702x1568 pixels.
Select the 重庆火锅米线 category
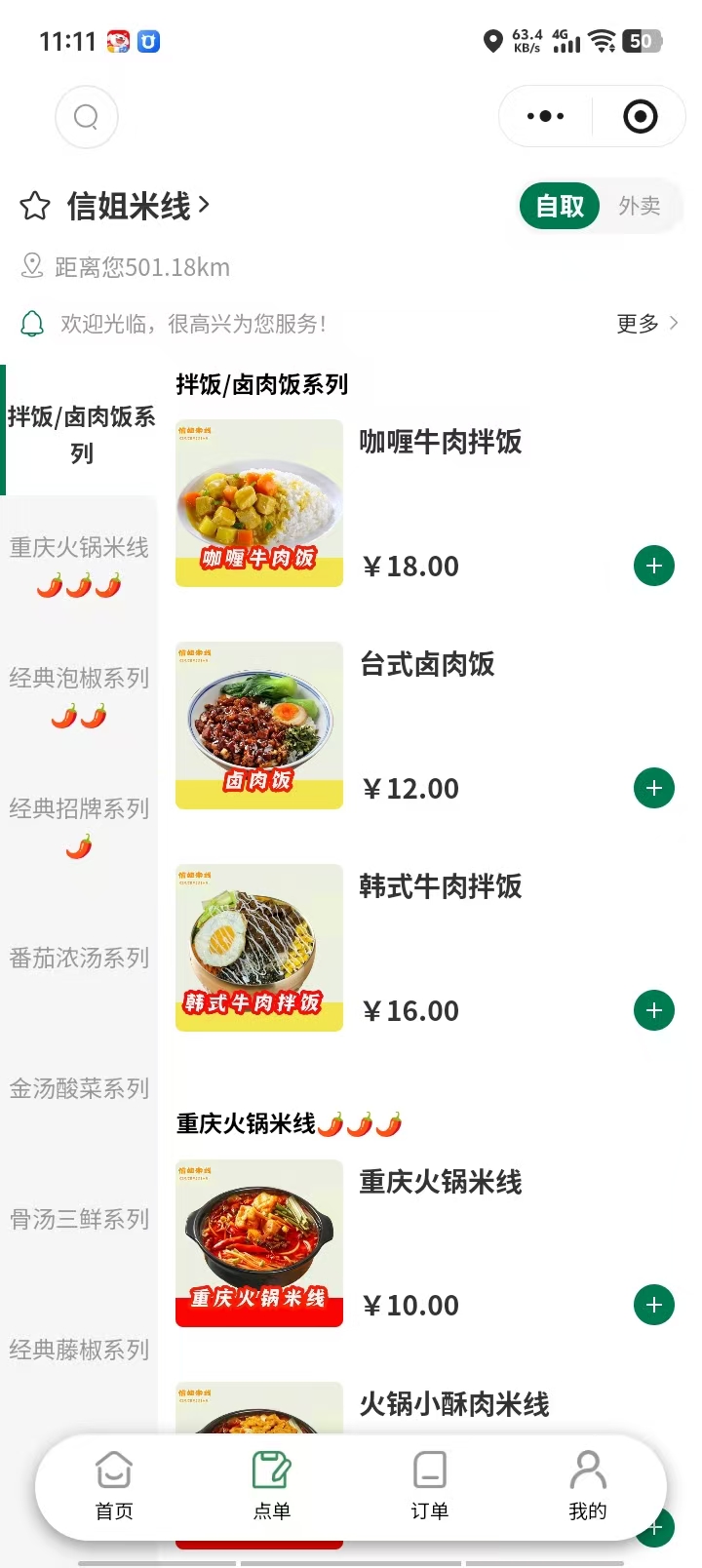[79, 564]
